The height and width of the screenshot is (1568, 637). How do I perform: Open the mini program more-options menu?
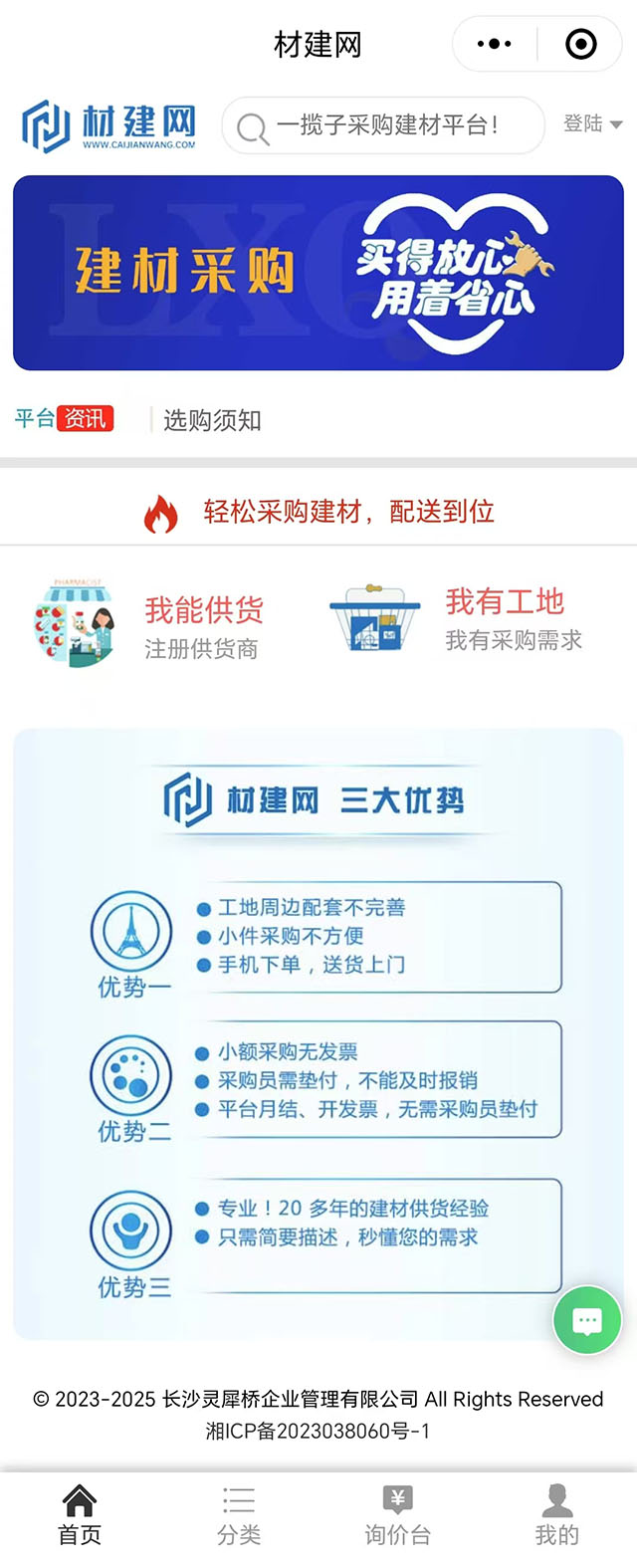[495, 44]
